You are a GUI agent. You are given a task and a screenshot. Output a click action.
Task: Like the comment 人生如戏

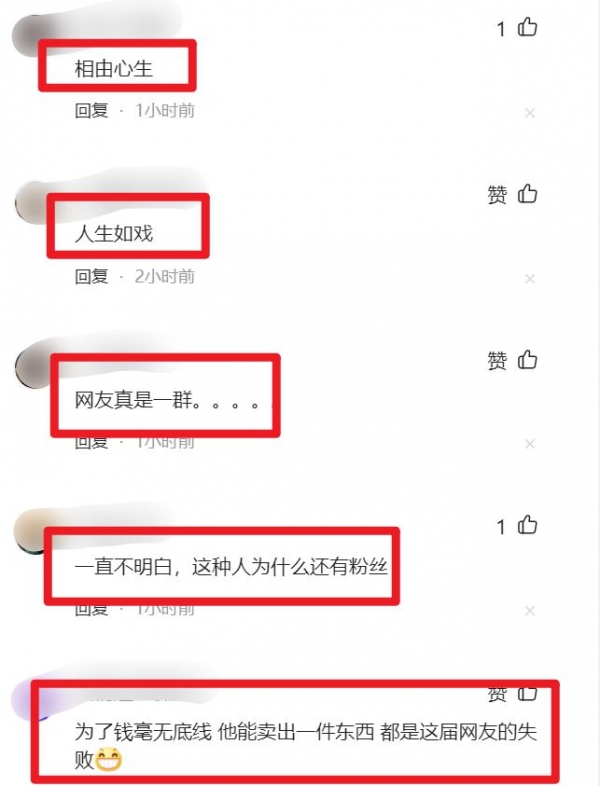point(527,194)
